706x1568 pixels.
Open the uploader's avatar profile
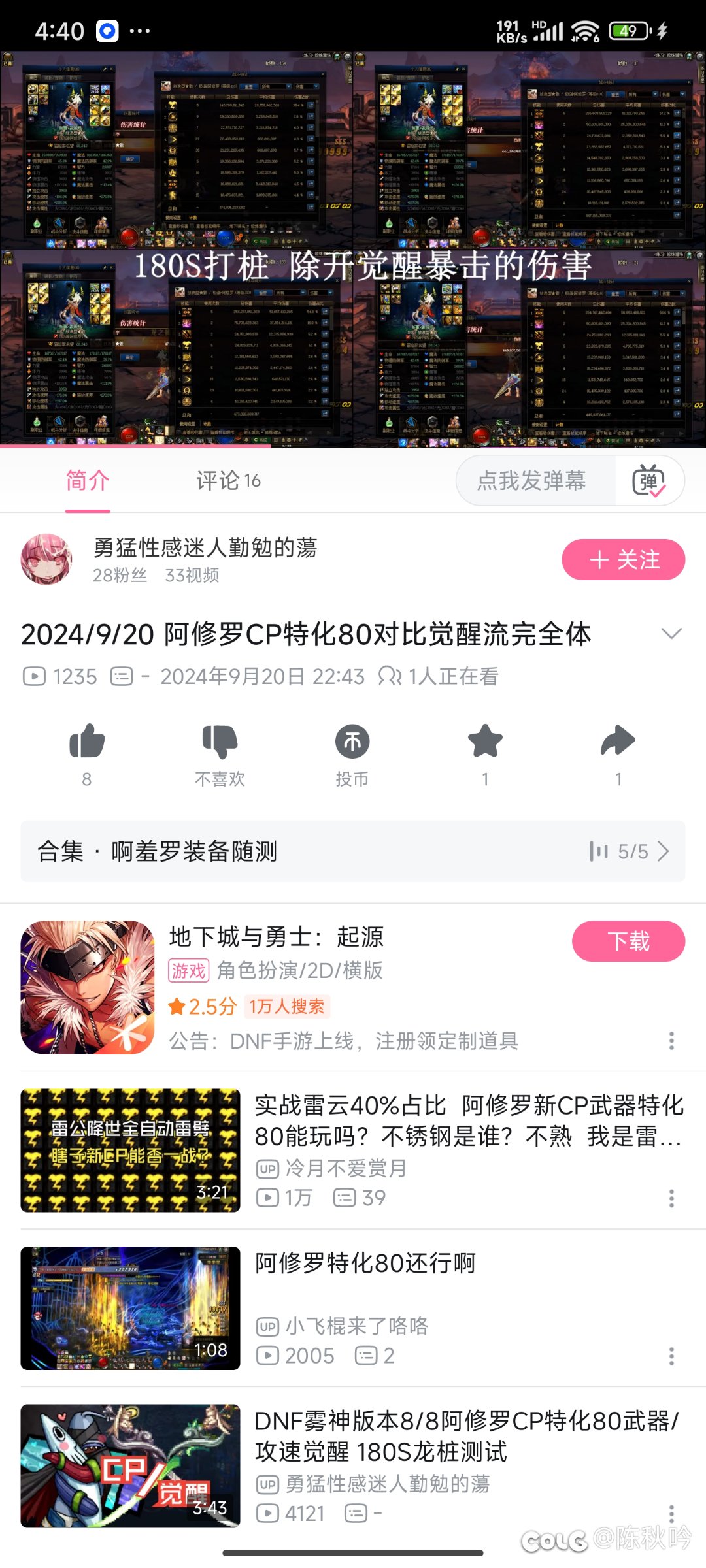[46, 559]
